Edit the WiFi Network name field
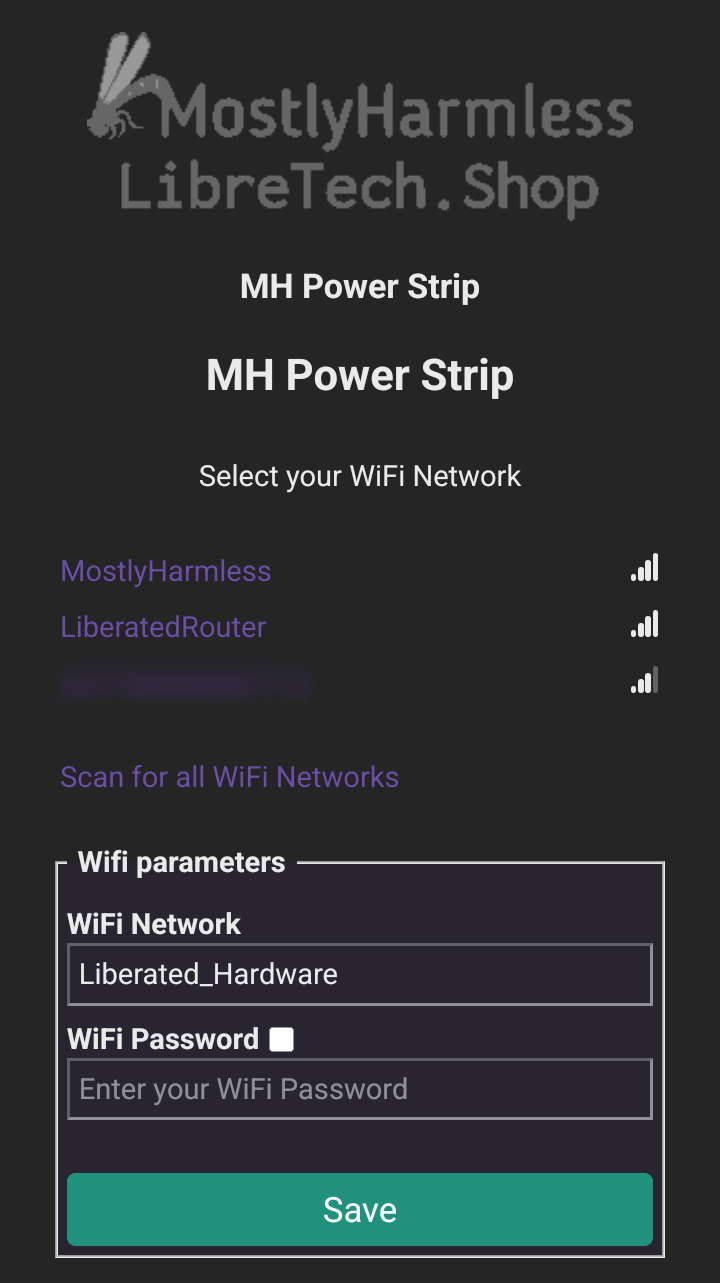Image resolution: width=720 pixels, height=1283 pixels. pos(359,974)
